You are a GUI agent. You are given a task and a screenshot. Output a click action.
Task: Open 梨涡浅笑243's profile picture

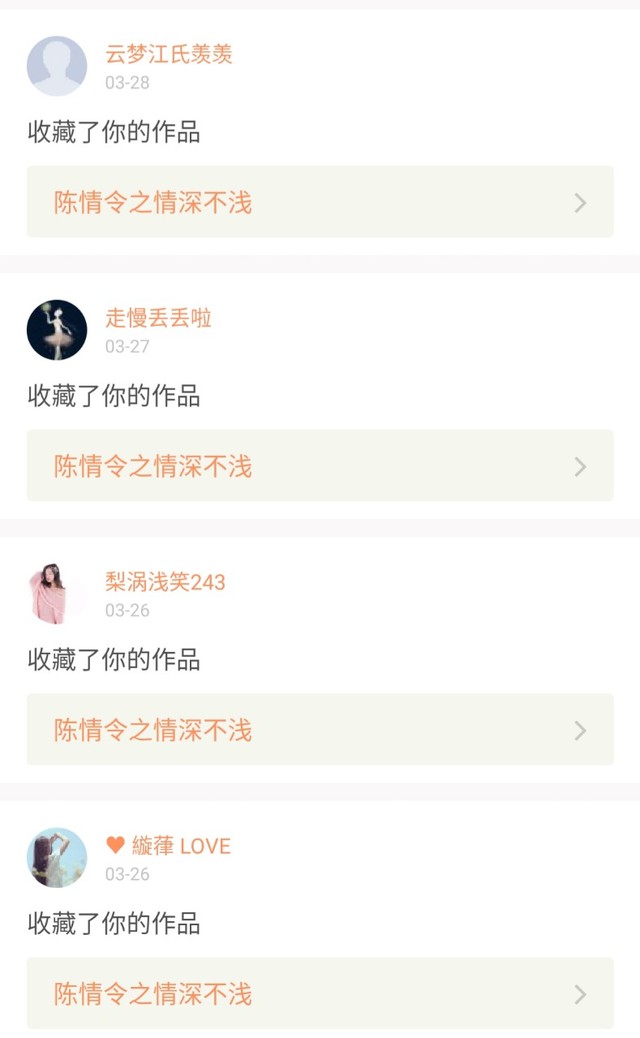57,594
